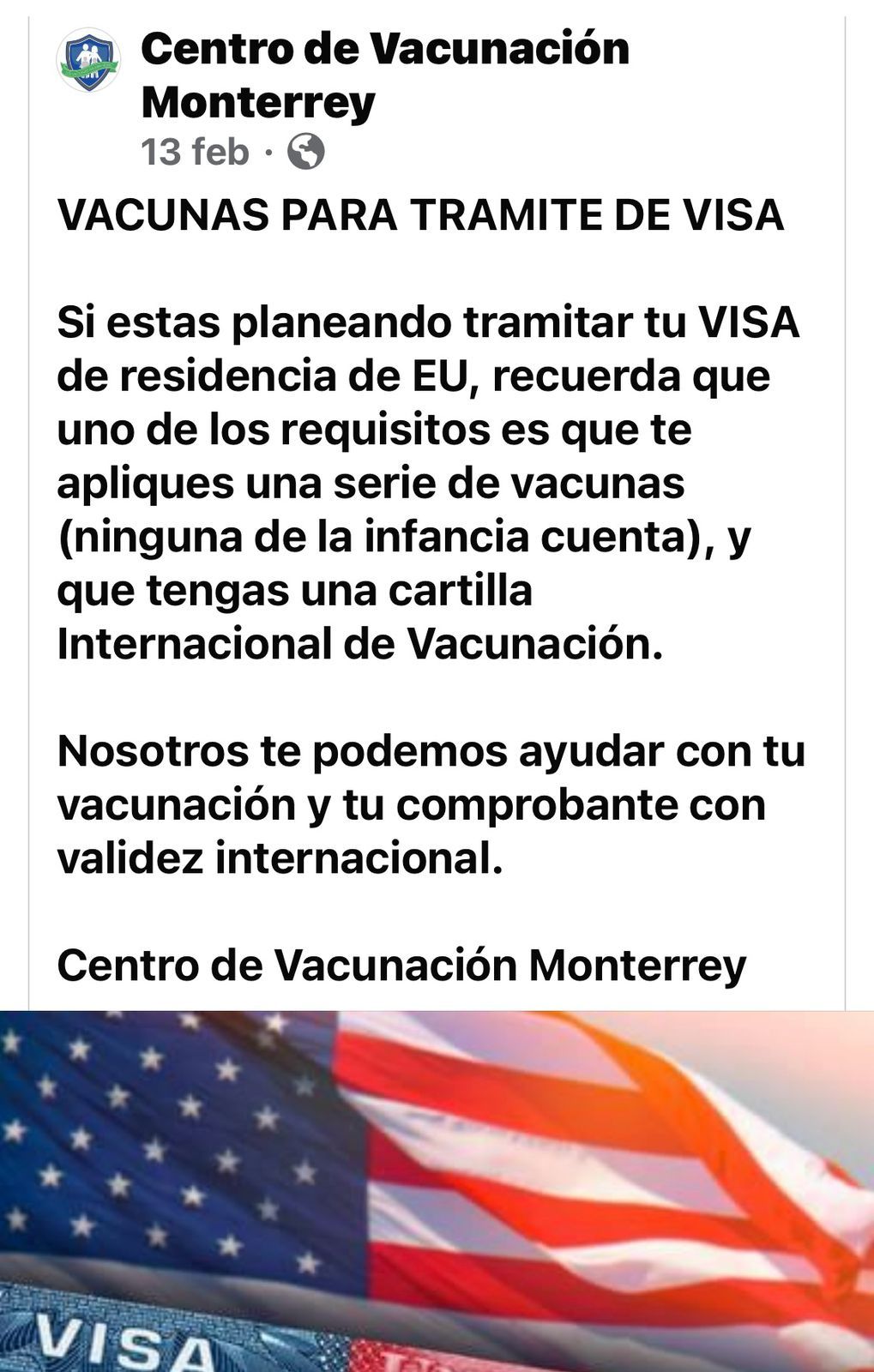This screenshot has width=874, height=1372.
Task: Tap the 13 feb post timestamp
Action: (195, 153)
